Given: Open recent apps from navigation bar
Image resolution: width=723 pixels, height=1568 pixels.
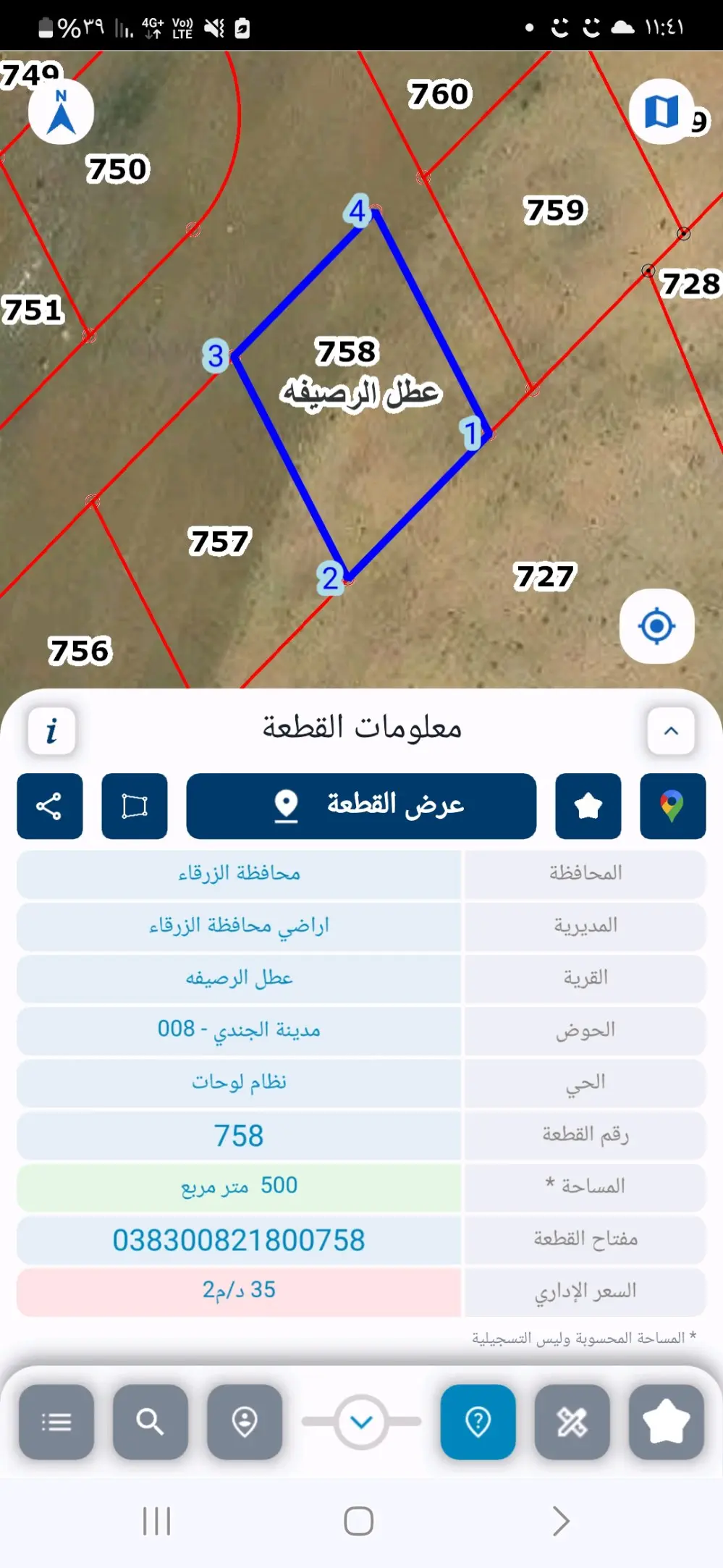Looking at the screenshot, I should coord(156,1521).
